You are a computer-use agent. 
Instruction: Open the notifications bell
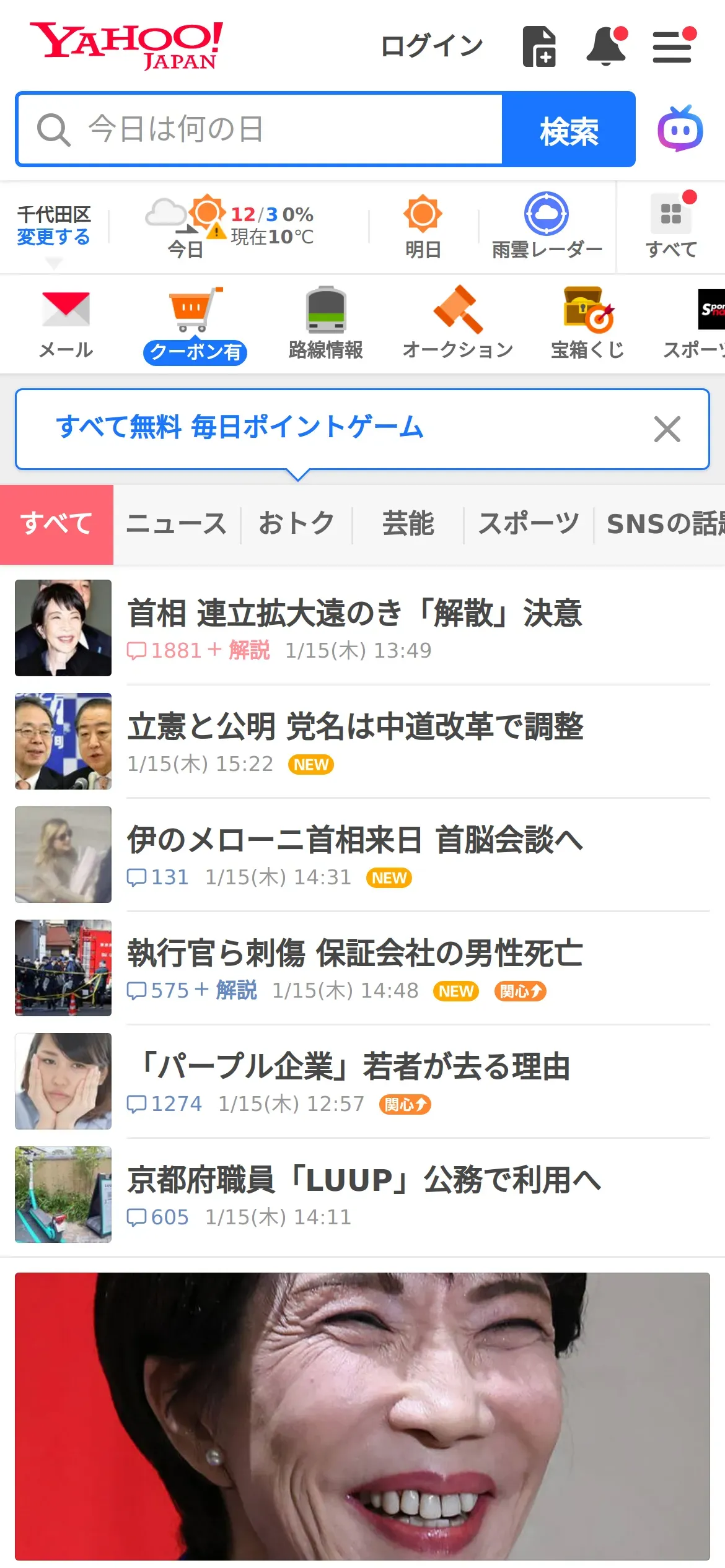tap(606, 46)
